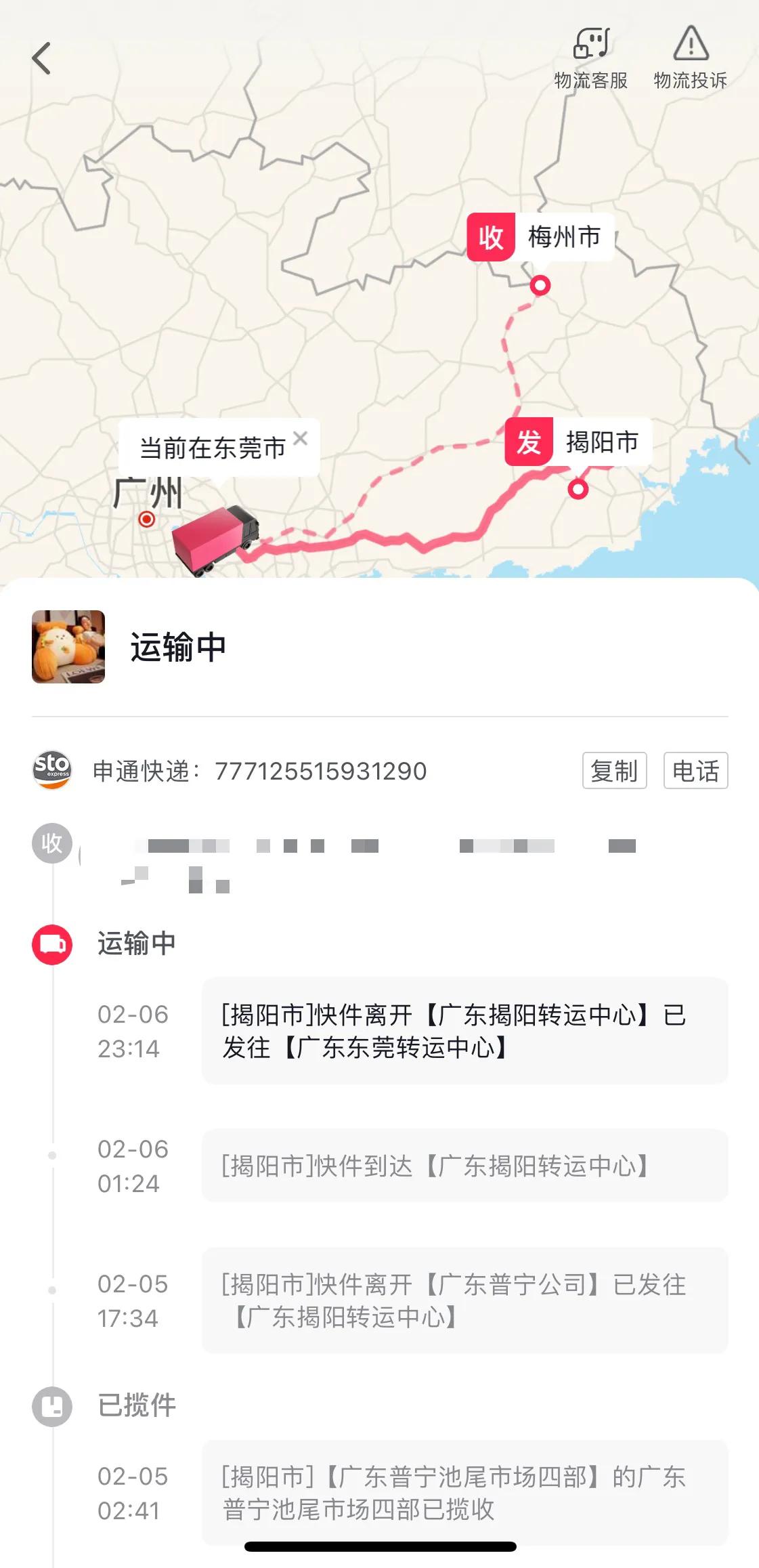
Task: Tap the STO Express courier logo
Action: [53, 771]
